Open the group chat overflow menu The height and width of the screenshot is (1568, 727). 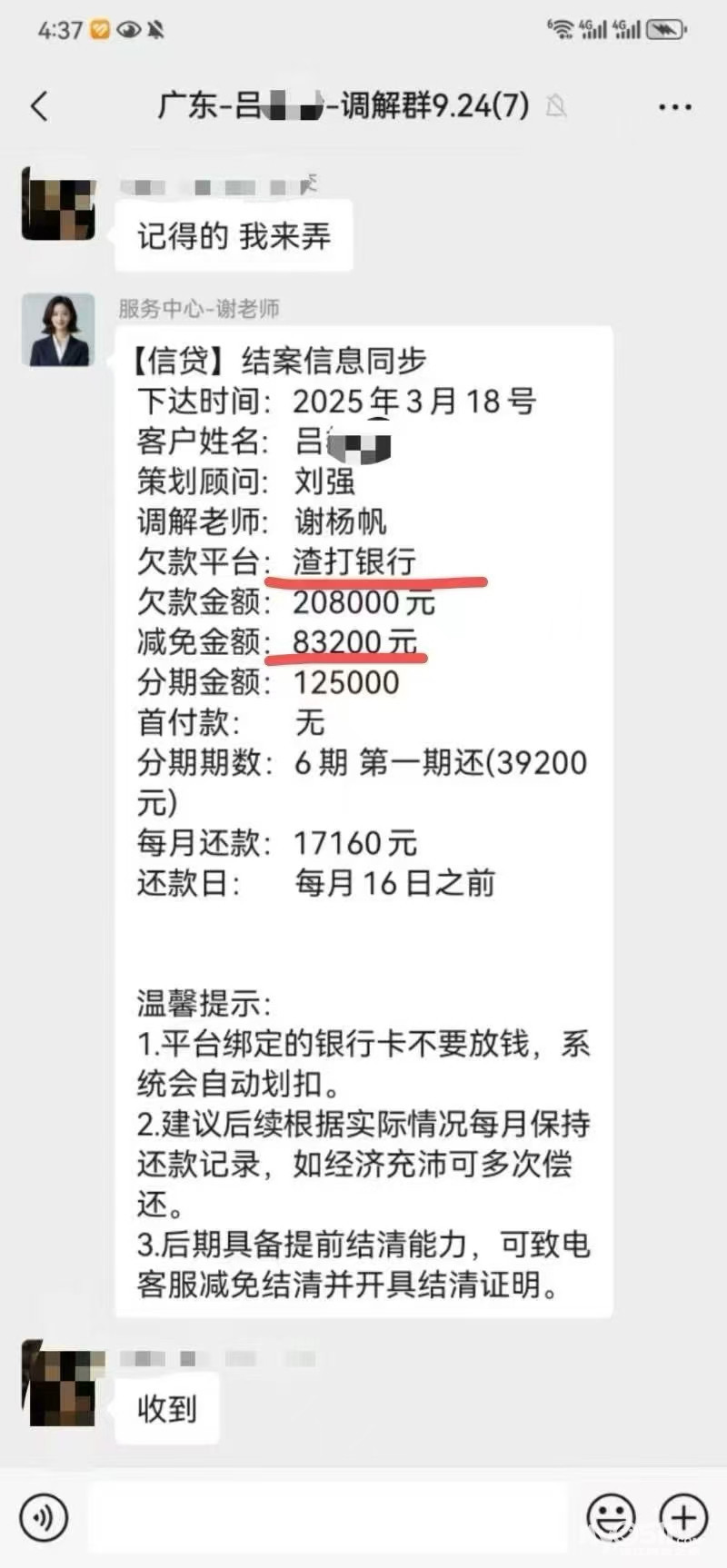point(674,107)
